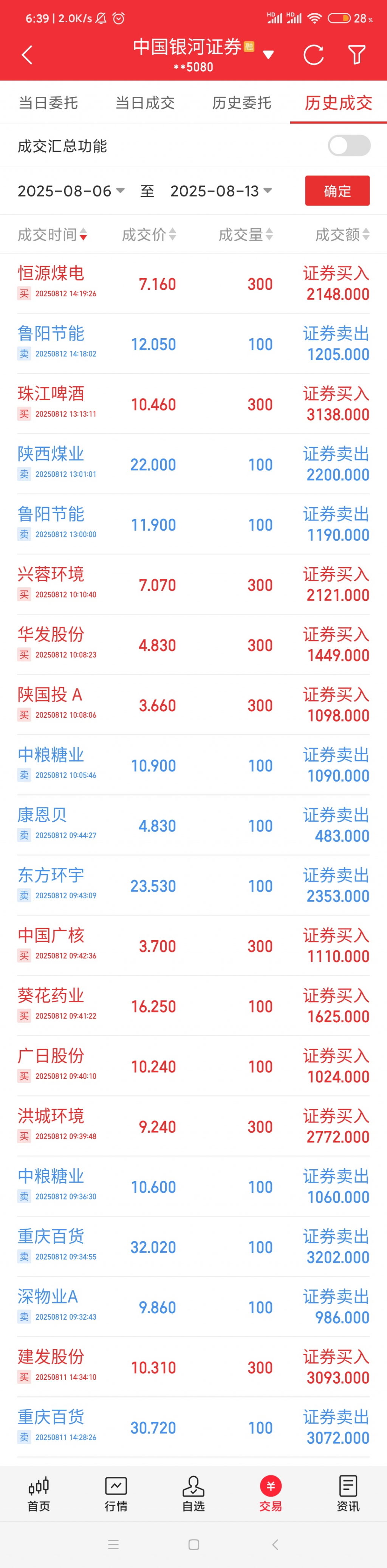
Task: Refresh the trade history list
Action: 313,56
